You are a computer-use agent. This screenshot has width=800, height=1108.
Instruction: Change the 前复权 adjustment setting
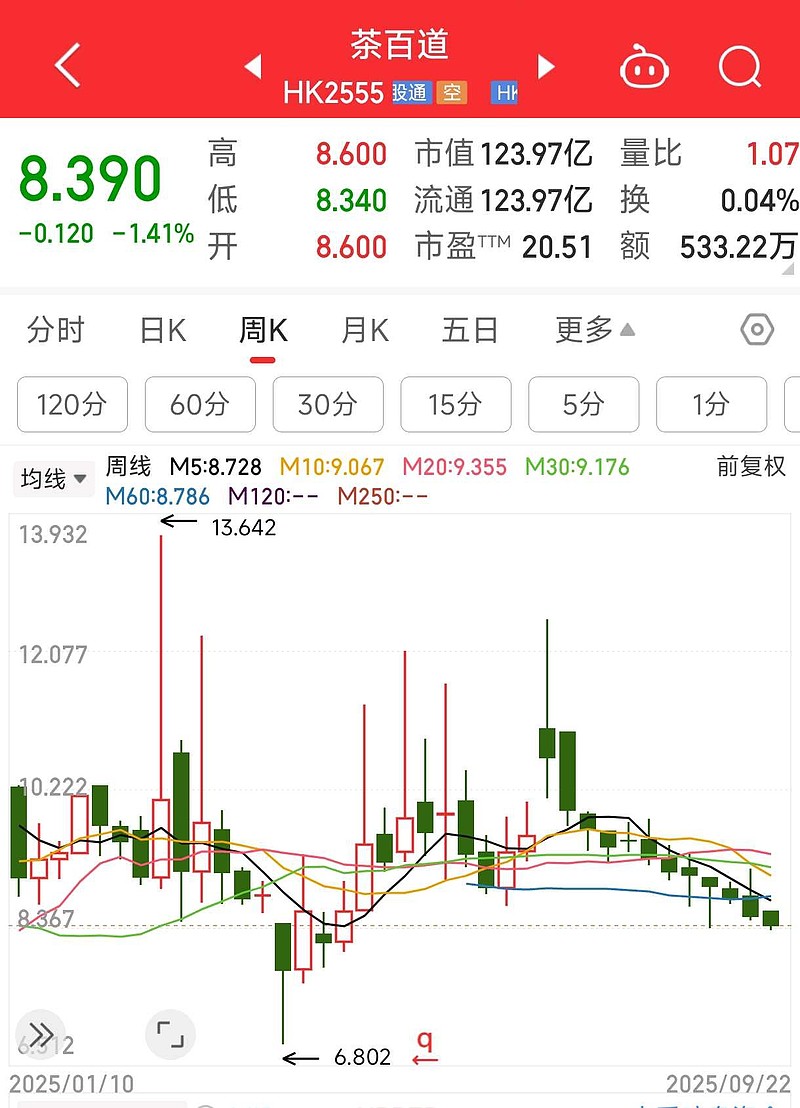tap(751, 466)
